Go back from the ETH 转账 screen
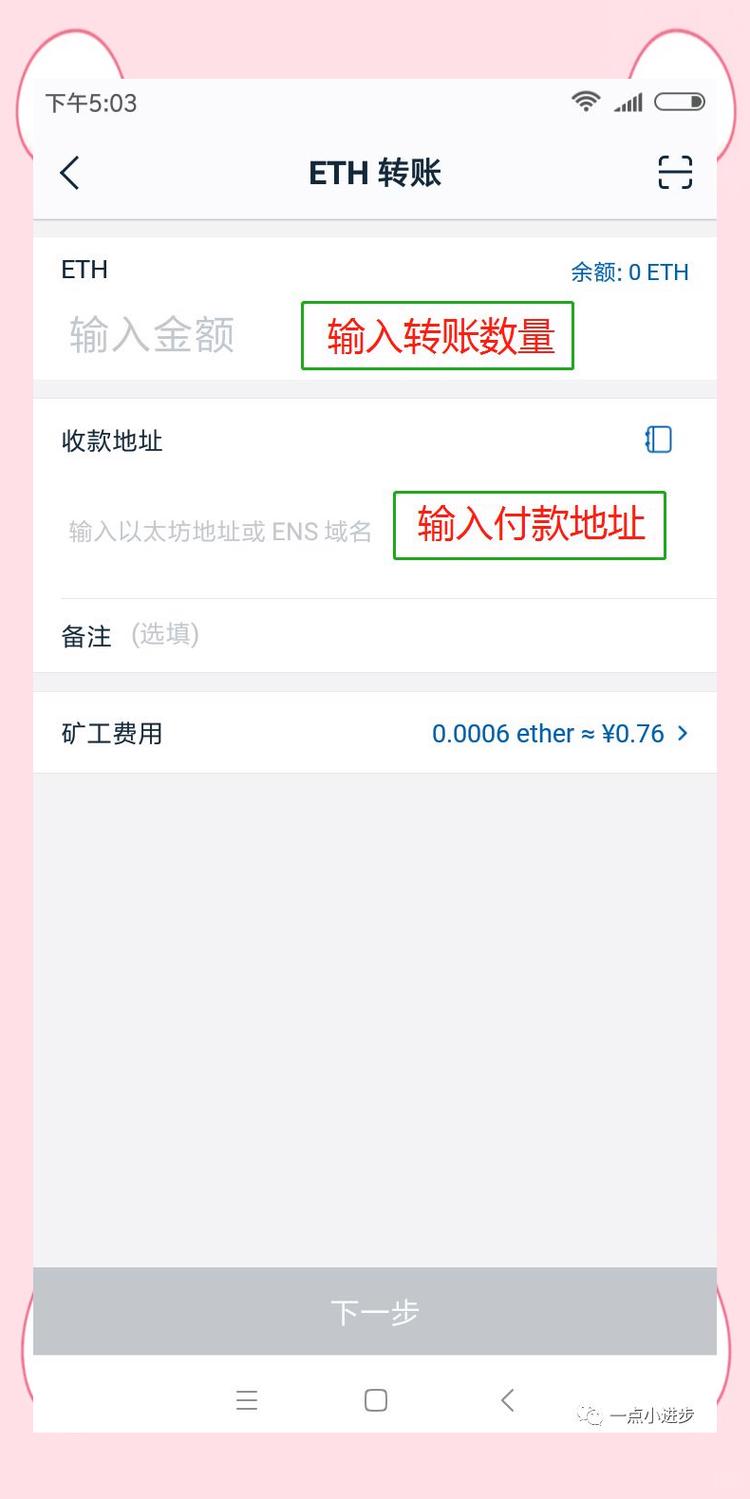 pyautogui.click(x=69, y=173)
